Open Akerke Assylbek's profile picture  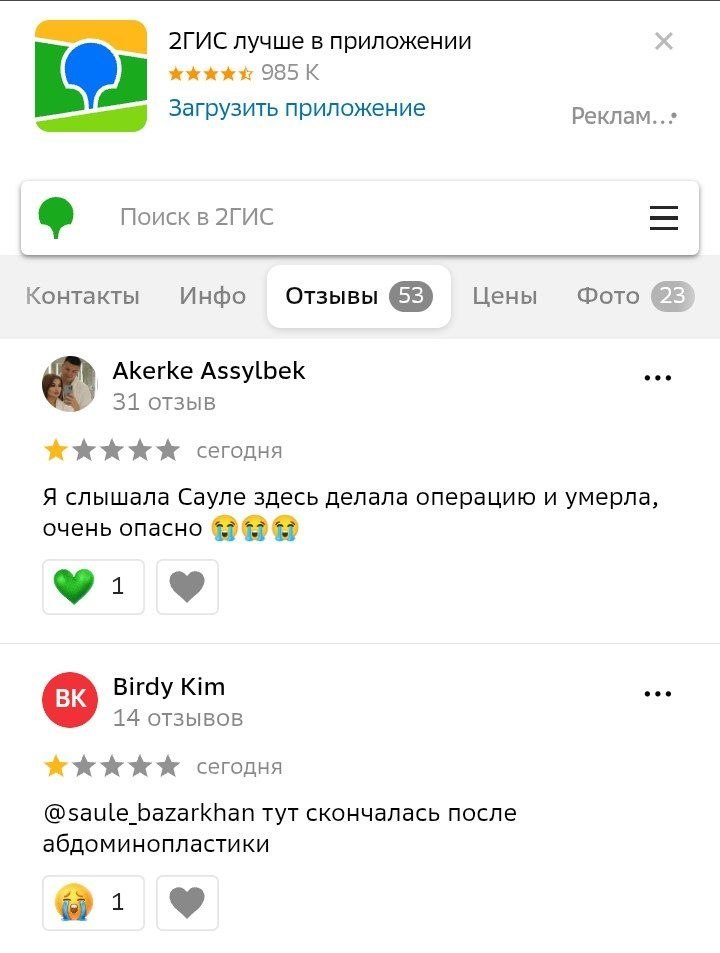coord(69,384)
